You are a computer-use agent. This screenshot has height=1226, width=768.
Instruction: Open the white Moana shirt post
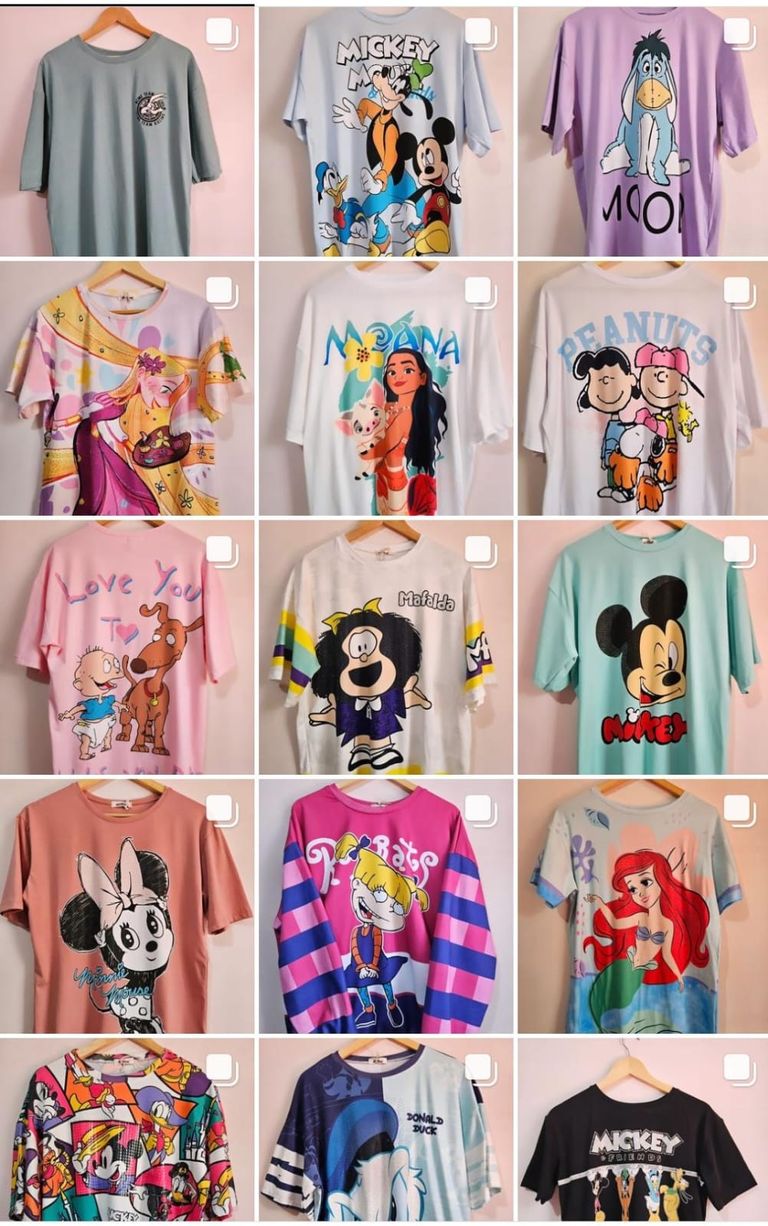(385, 389)
